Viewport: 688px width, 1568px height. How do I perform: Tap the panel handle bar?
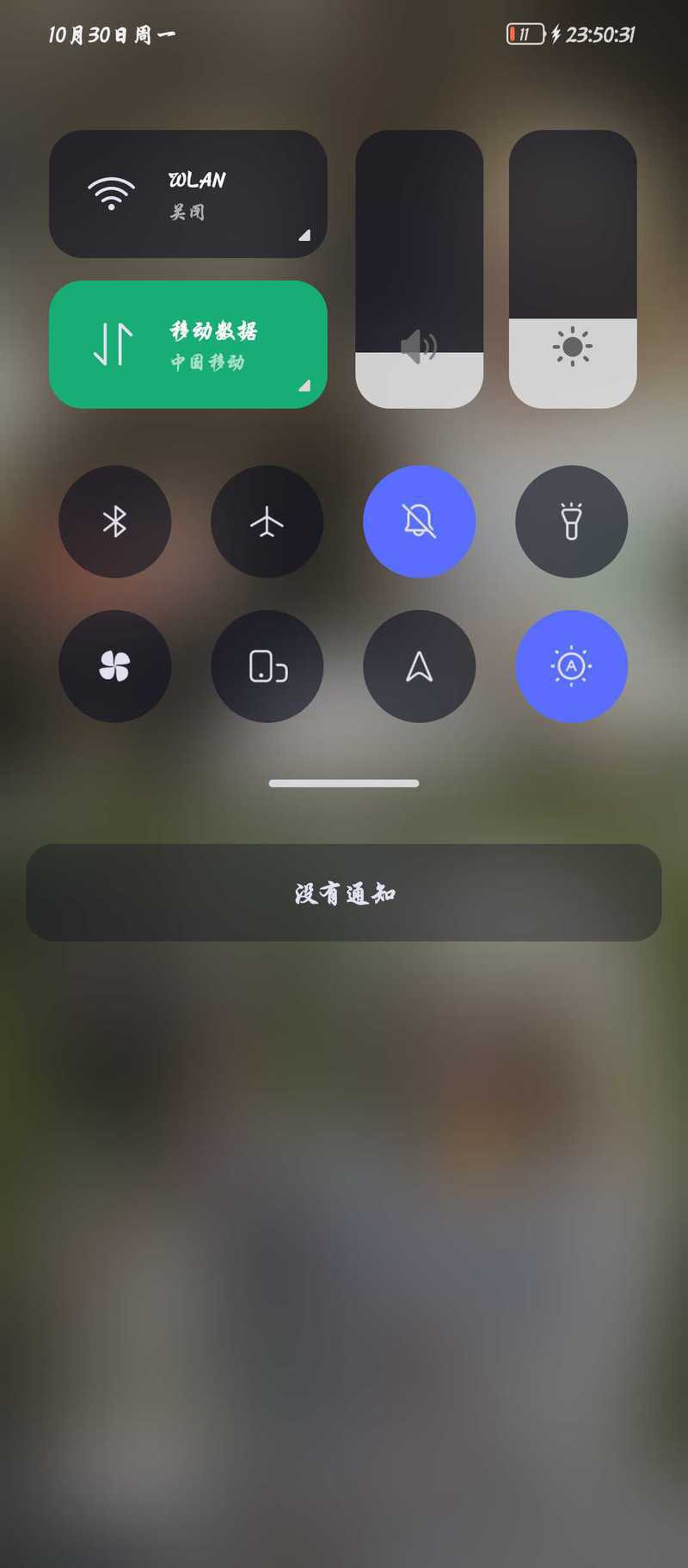344,783
